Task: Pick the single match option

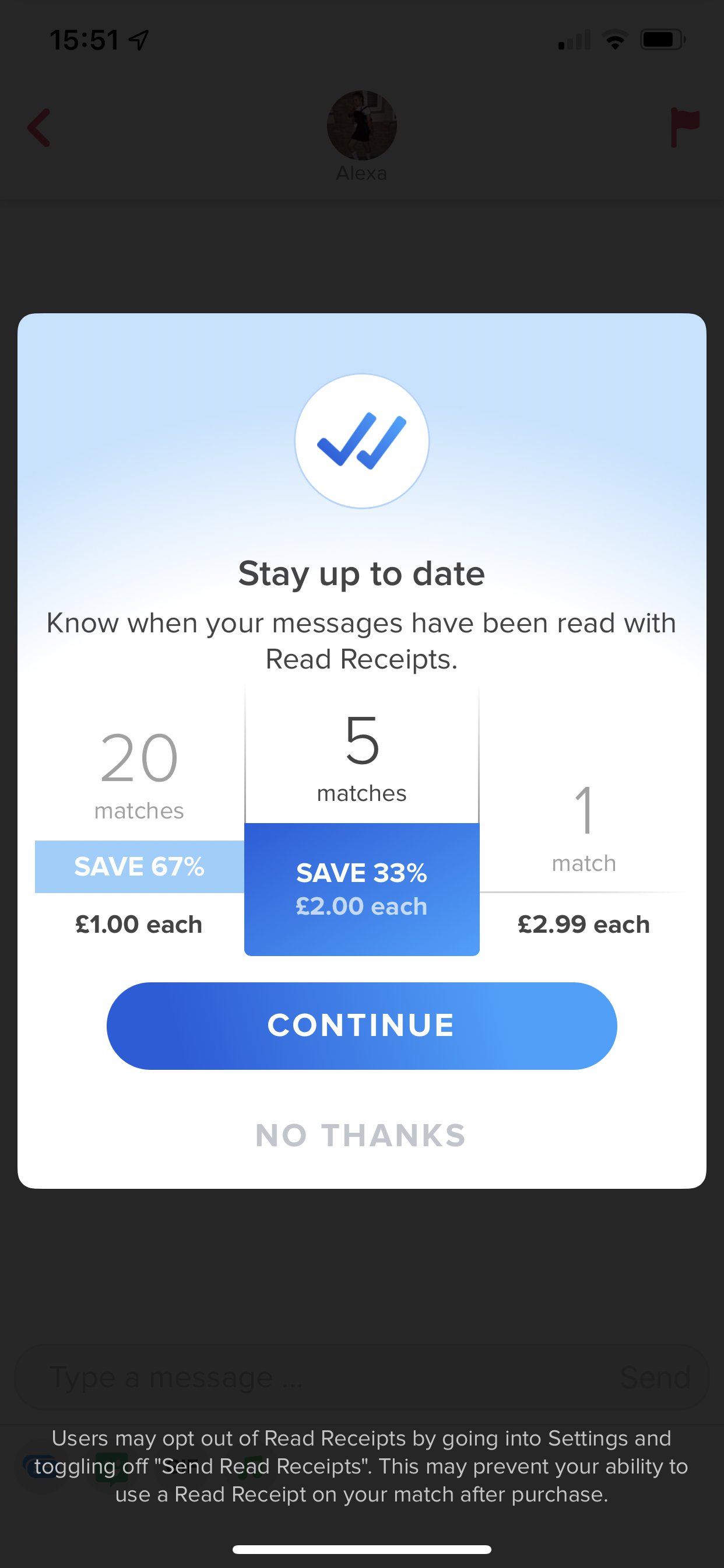Action: pyautogui.click(x=584, y=852)
